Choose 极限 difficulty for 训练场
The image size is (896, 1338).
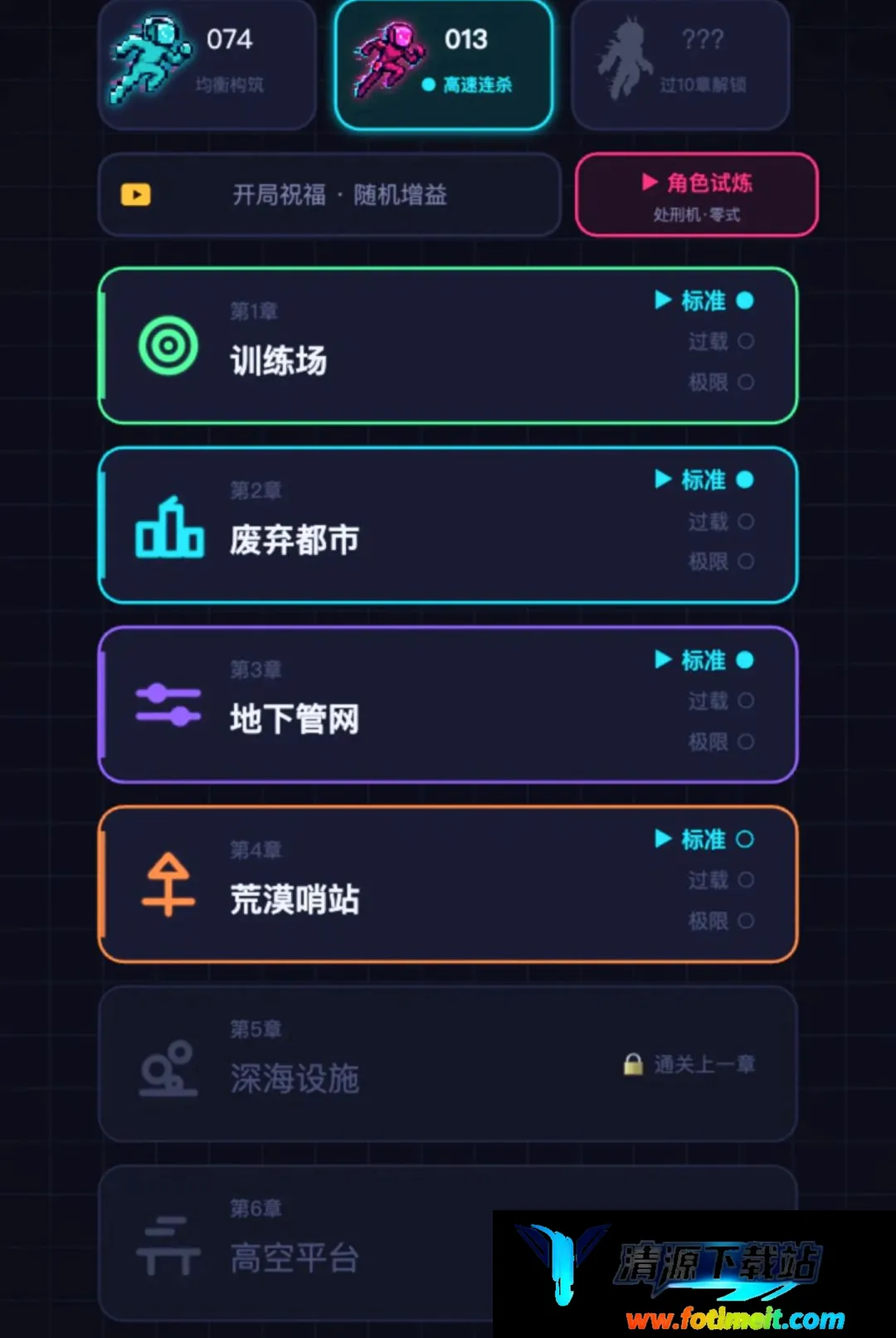pyautogui.click(x=720, y=382)
